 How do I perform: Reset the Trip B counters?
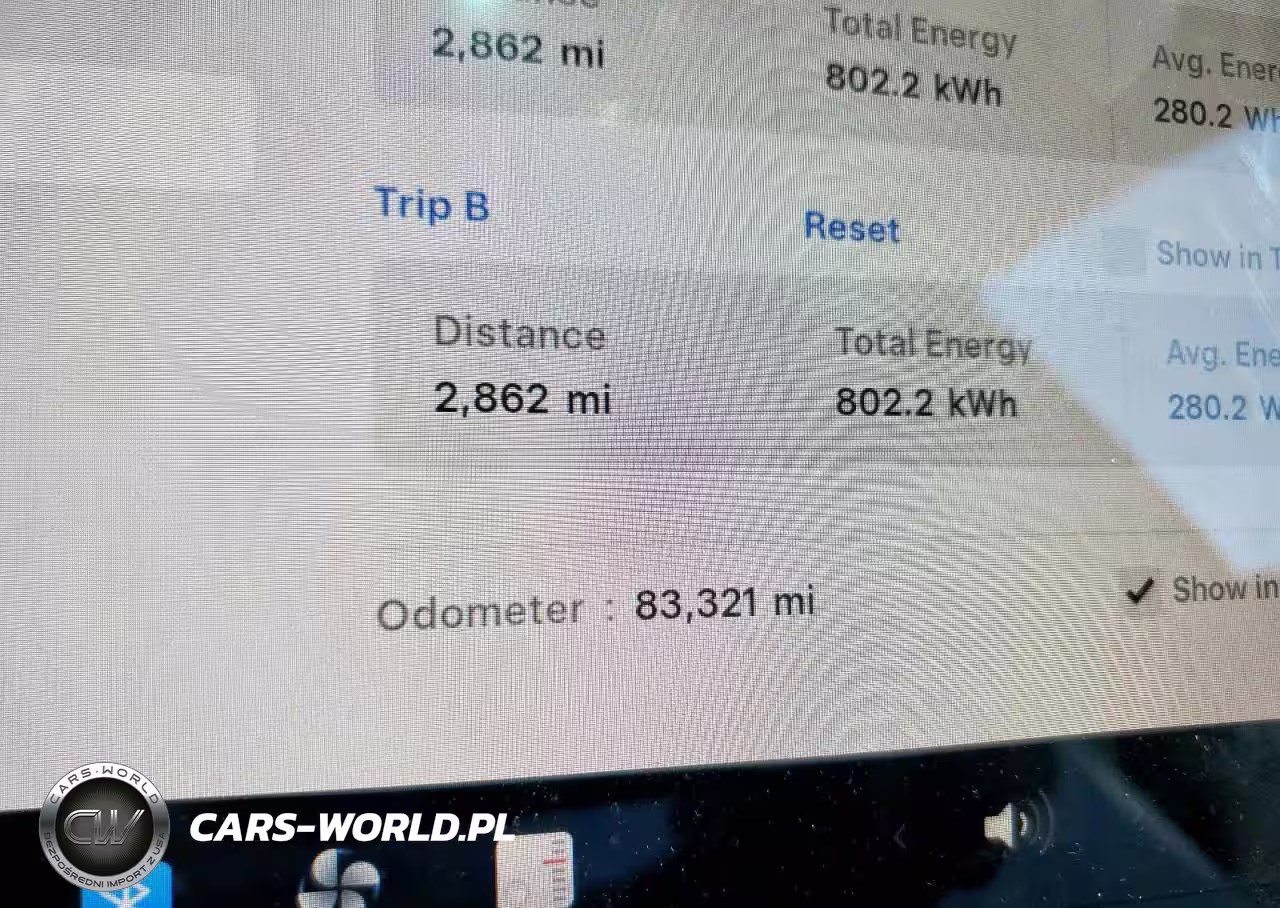coord(851,228)
